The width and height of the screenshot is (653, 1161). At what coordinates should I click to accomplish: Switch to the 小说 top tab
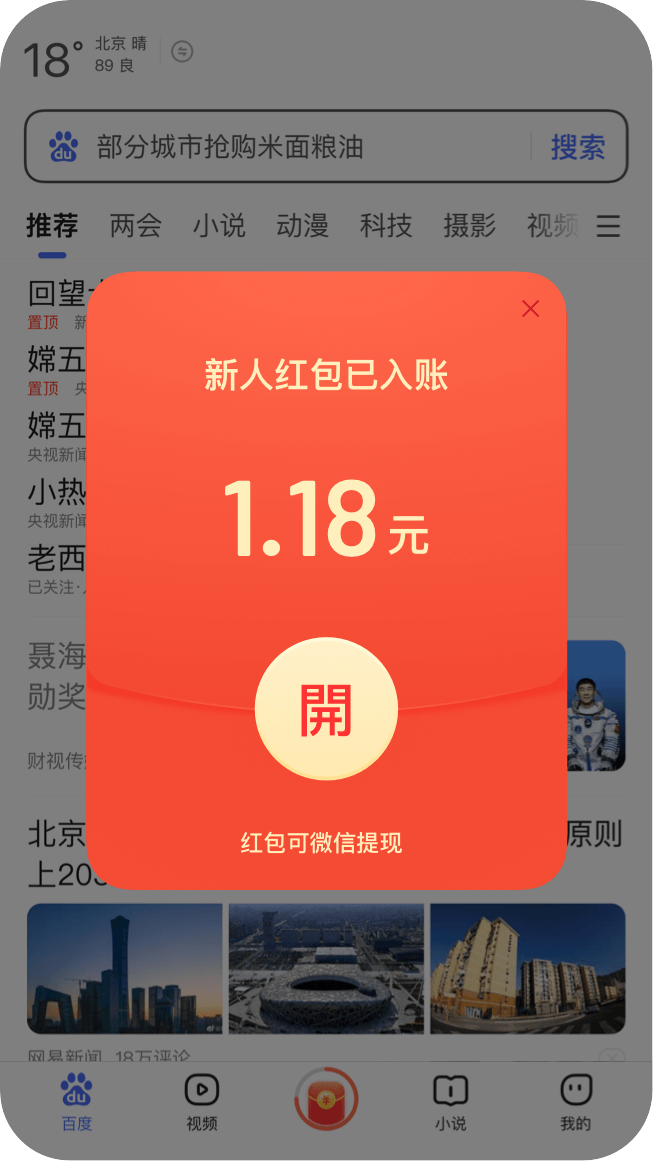point(219,225)
